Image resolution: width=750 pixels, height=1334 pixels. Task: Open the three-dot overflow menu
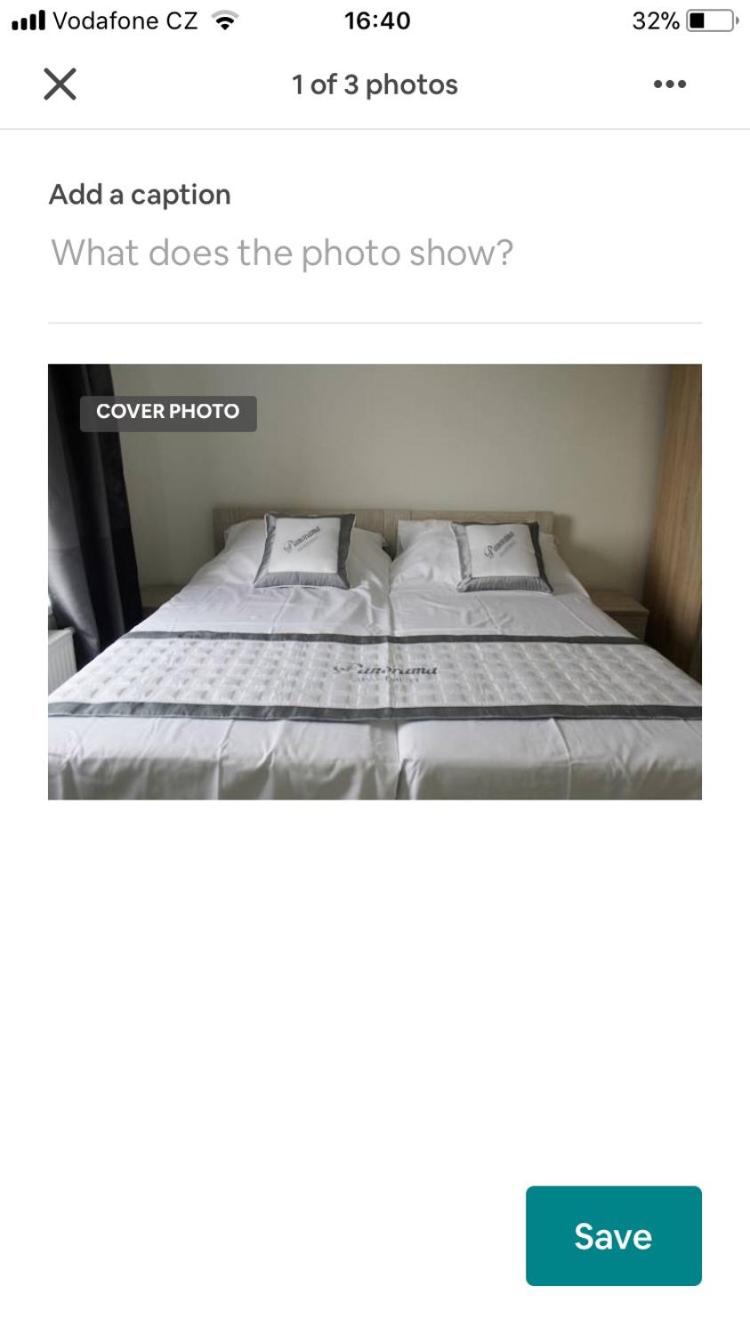coord(669,85)
